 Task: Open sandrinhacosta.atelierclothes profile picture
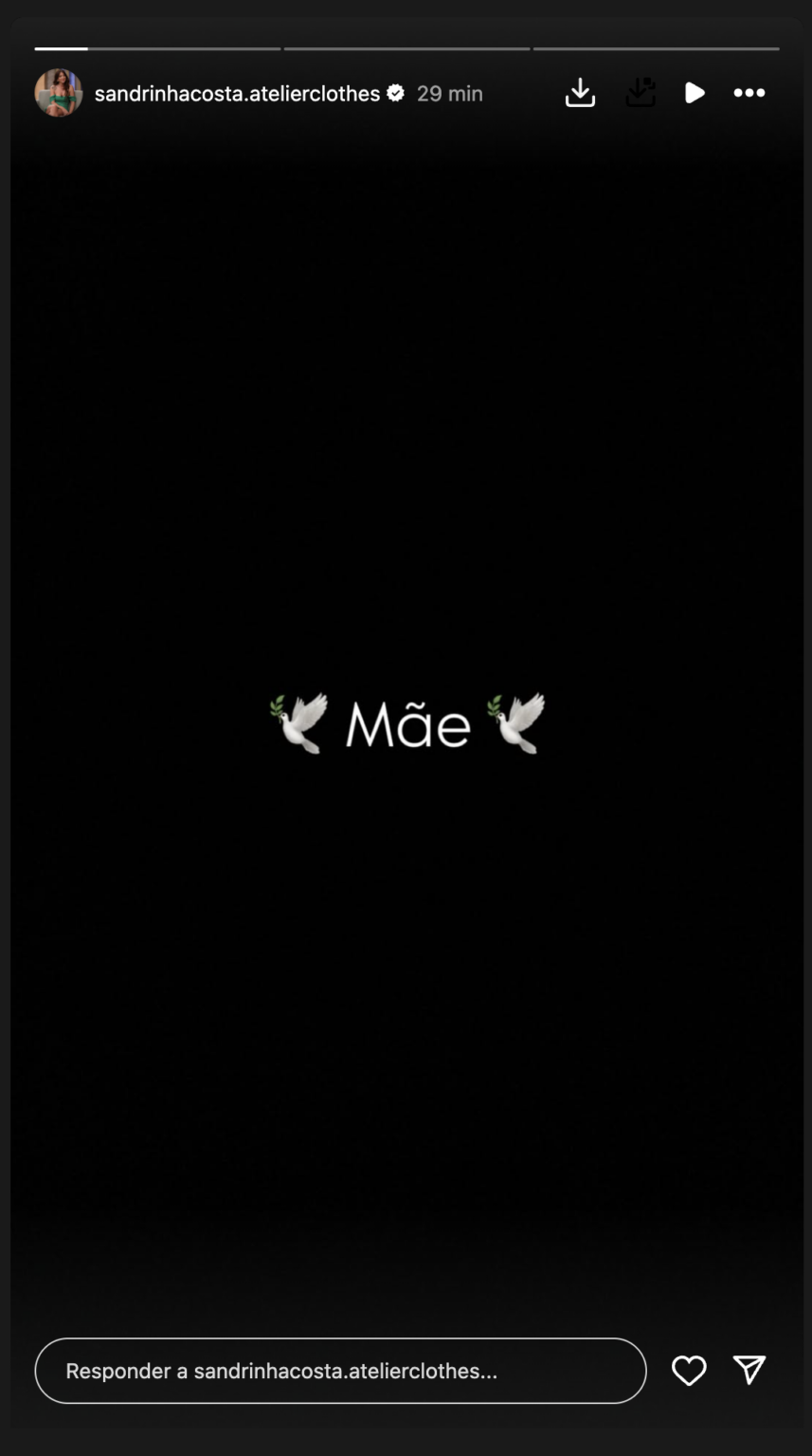(x=58, y=93)
